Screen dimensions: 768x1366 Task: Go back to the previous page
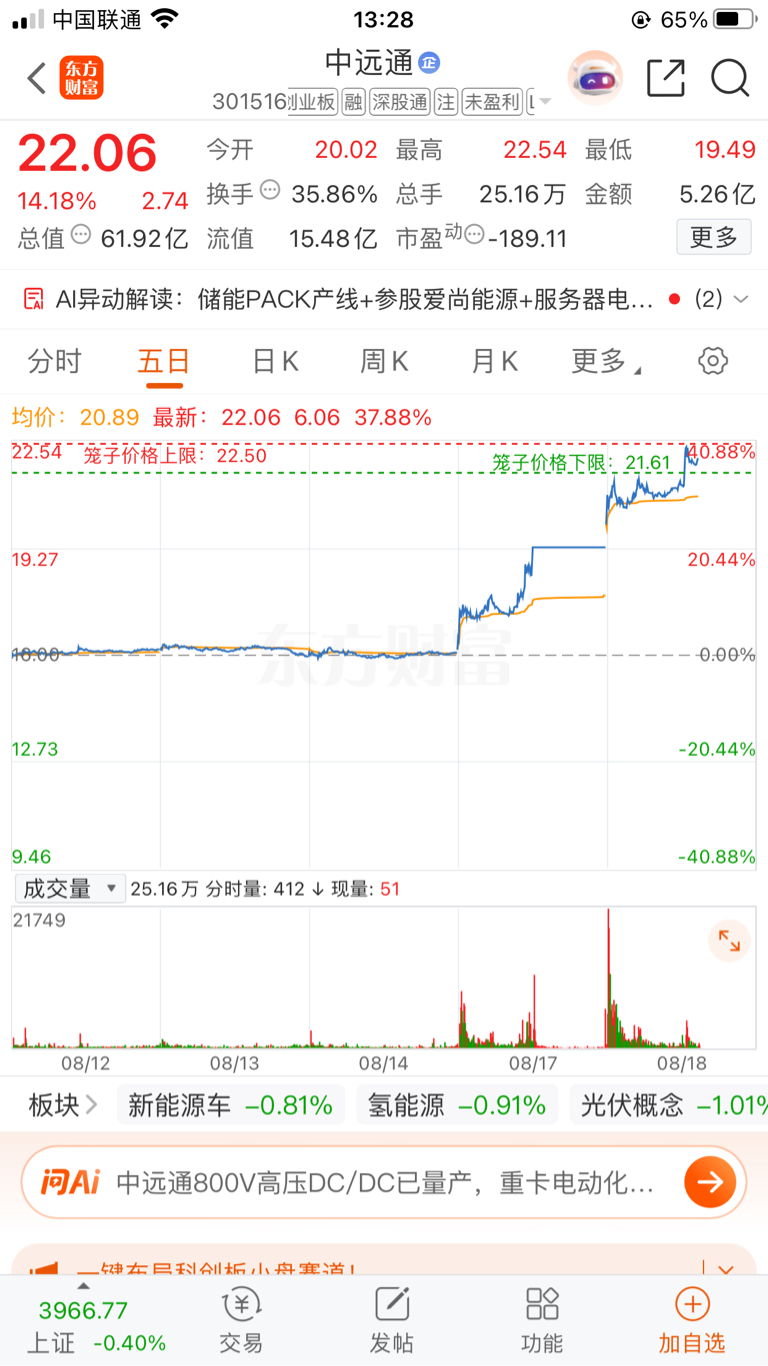point(37,78)
